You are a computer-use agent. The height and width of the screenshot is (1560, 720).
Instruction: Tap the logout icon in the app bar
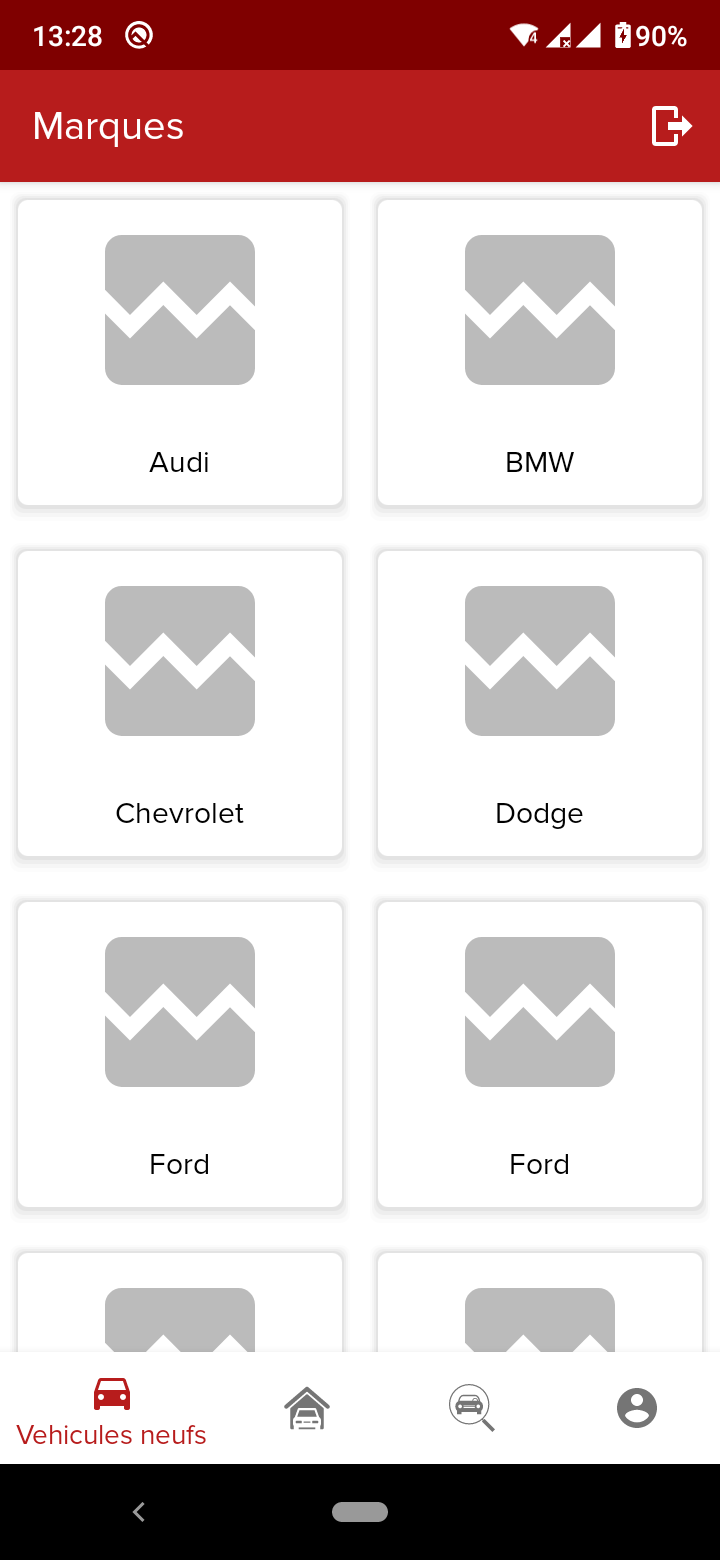tap(671, 126)
